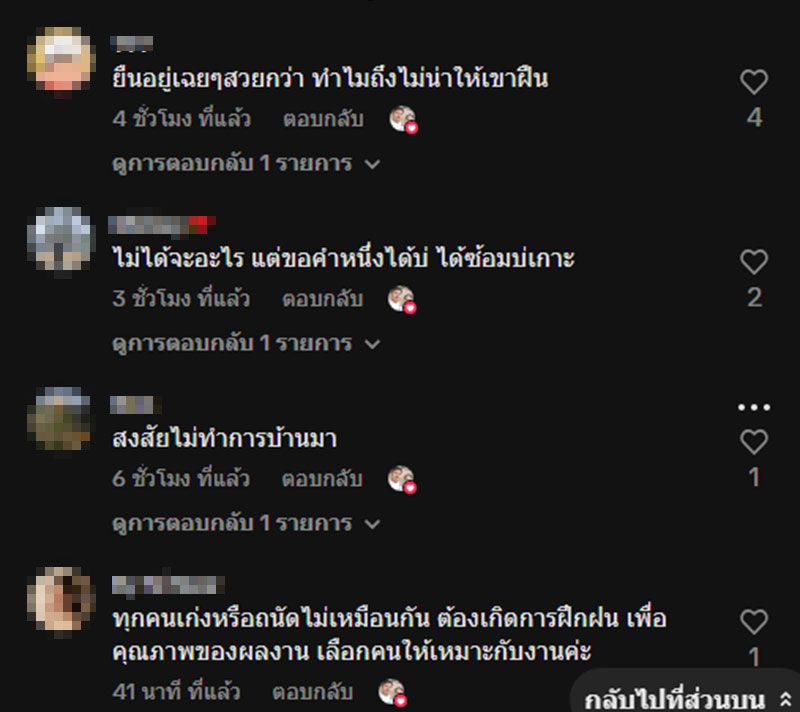Like the comment สงสัยไม่ทำการบ้านมา
Image resolution: width=800 pixels, height=712 pixels.
point(754,443)
